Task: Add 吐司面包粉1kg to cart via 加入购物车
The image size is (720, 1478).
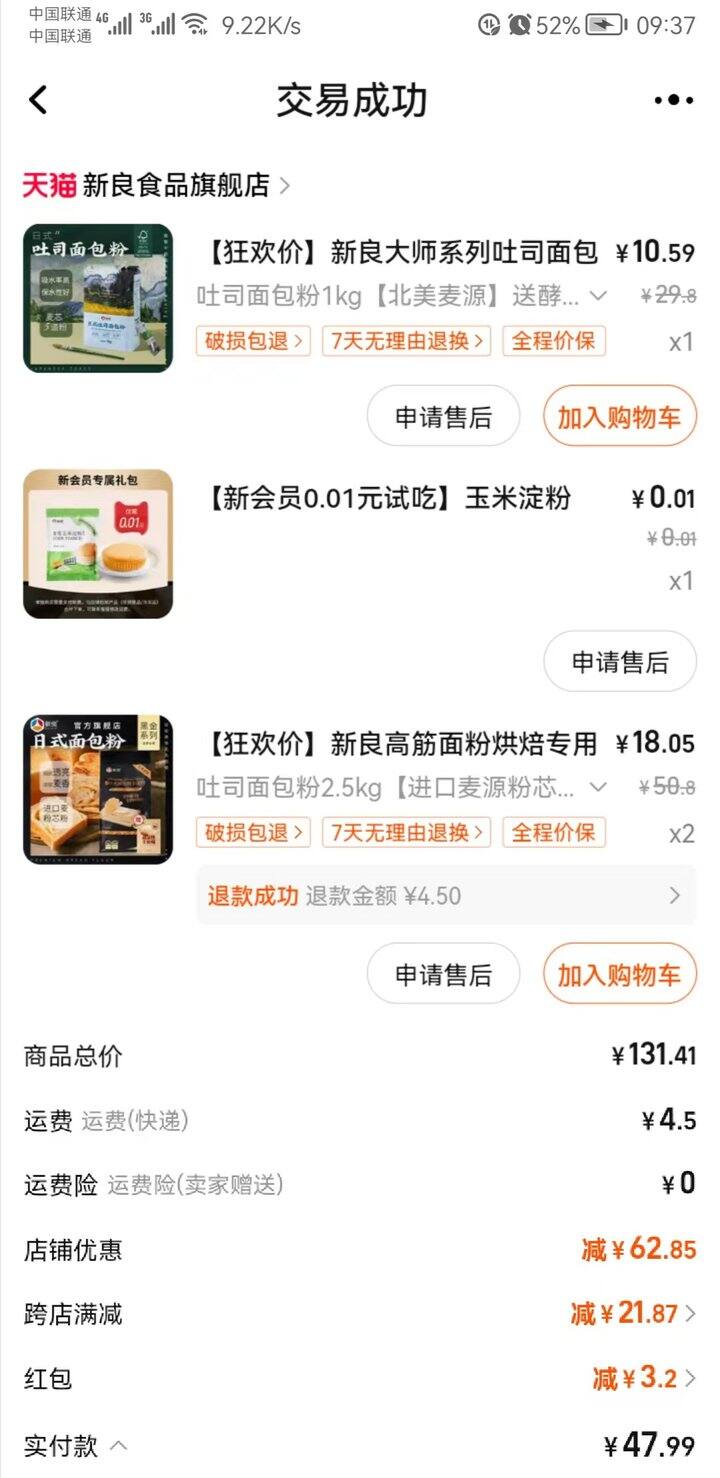Action: pyautogui.click(x=619, y=417)
